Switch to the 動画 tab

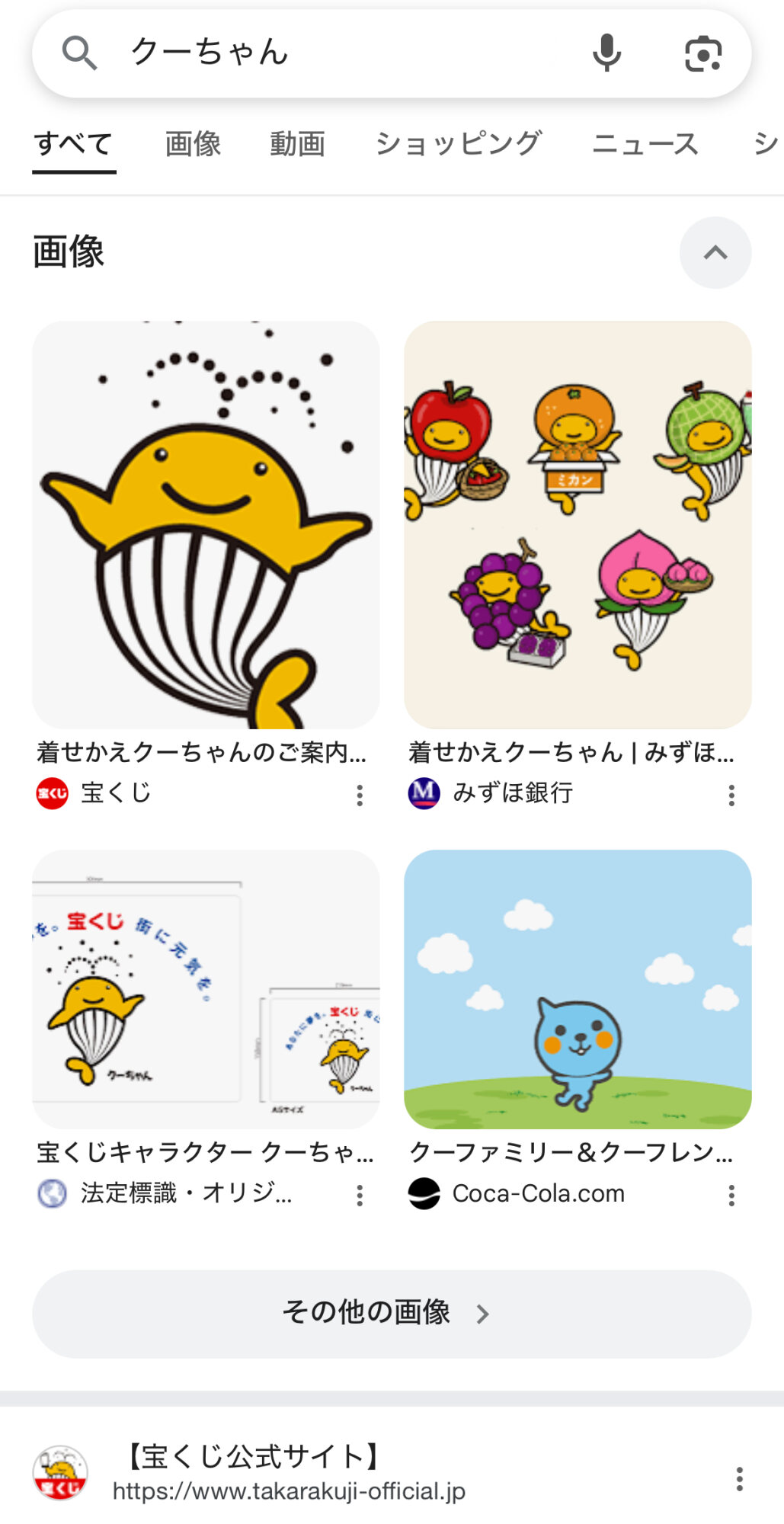297,144
